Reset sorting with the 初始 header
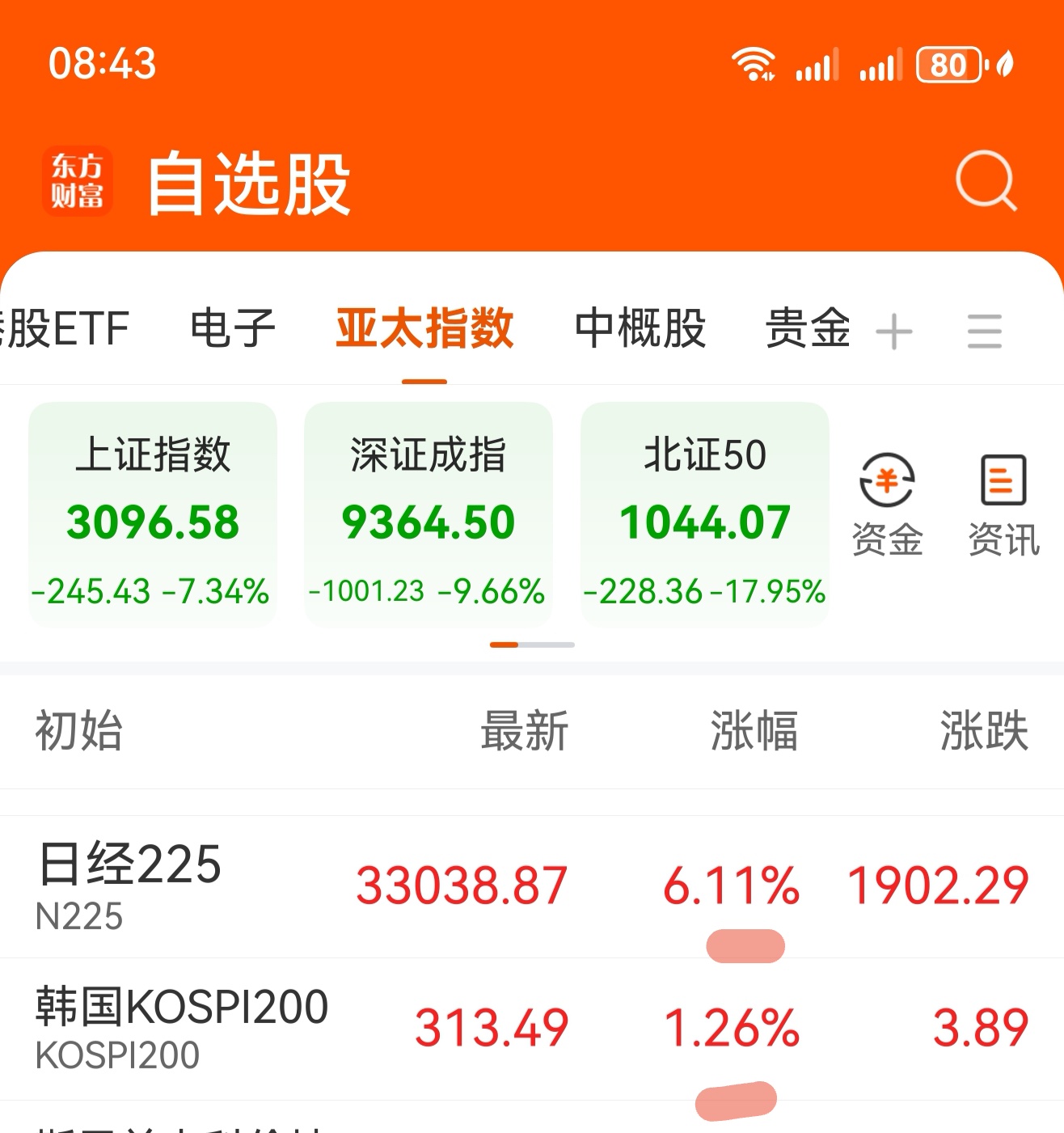1064x1133 pixels. click(x=78, y=731)
